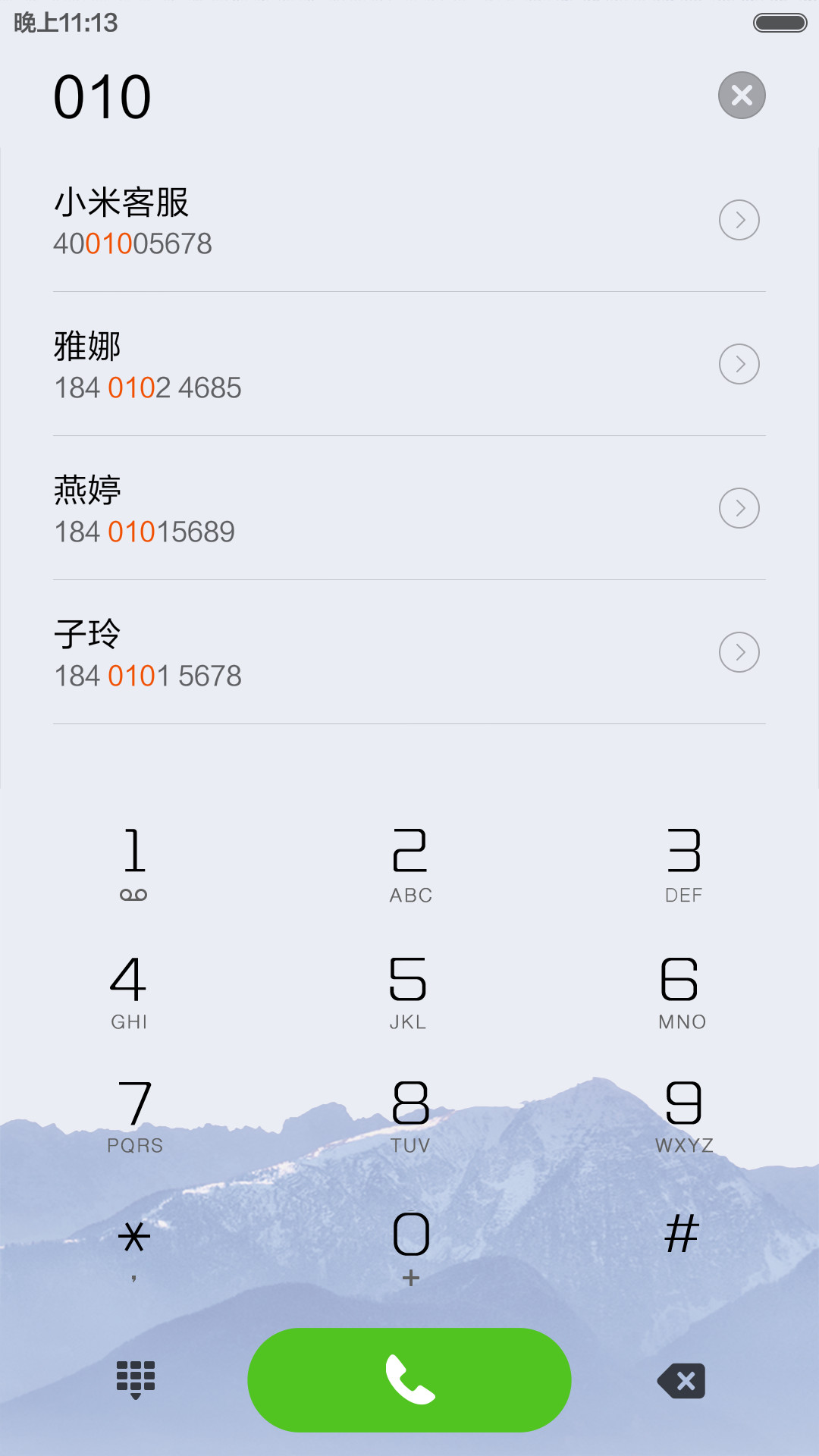The width and height of the screenshot is (819, 1456).
Task: Hide the dial pad
Action: (x=136, y=1380)
